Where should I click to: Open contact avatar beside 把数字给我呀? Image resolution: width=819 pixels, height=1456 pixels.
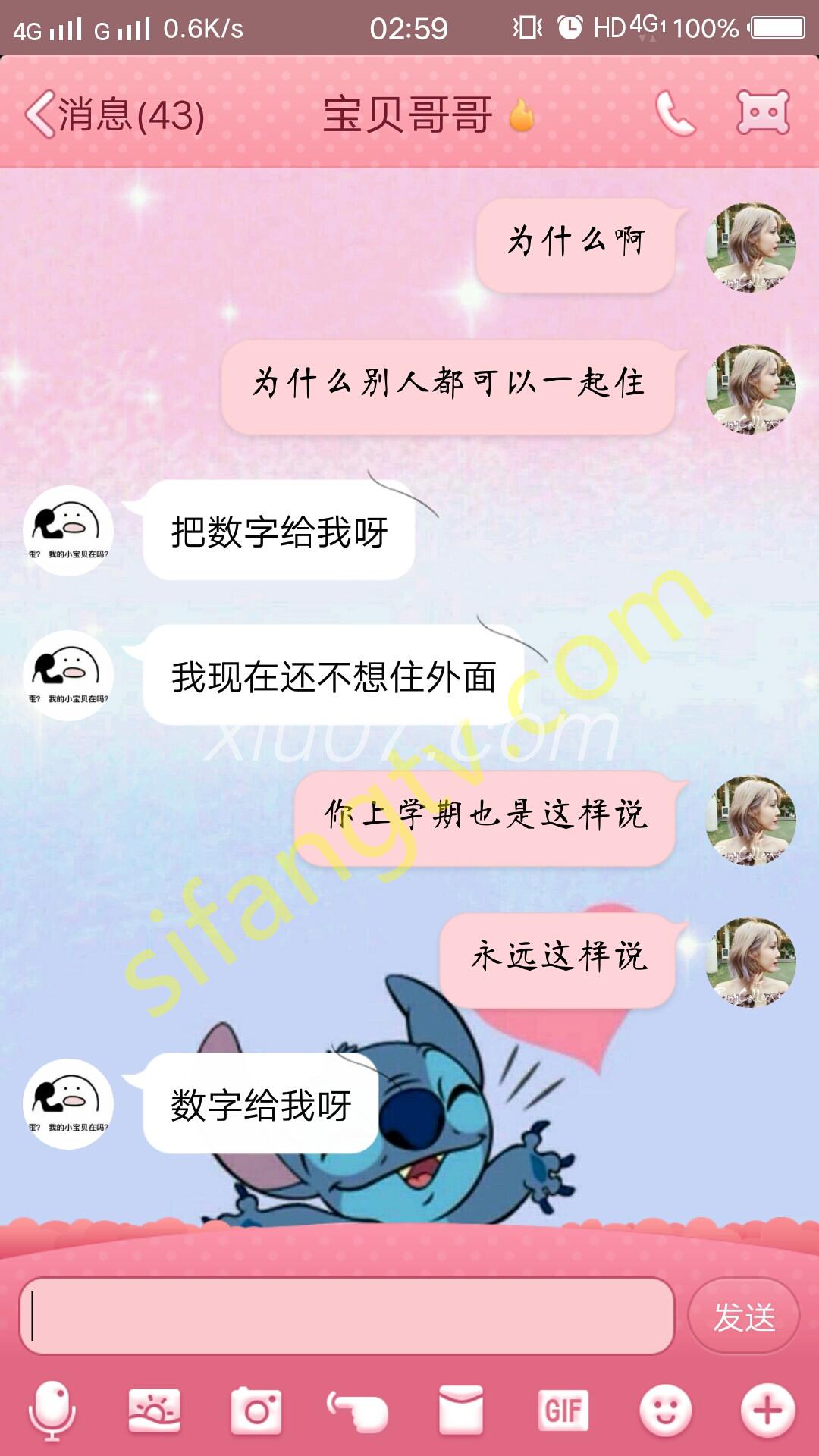(x=68, y=530)
